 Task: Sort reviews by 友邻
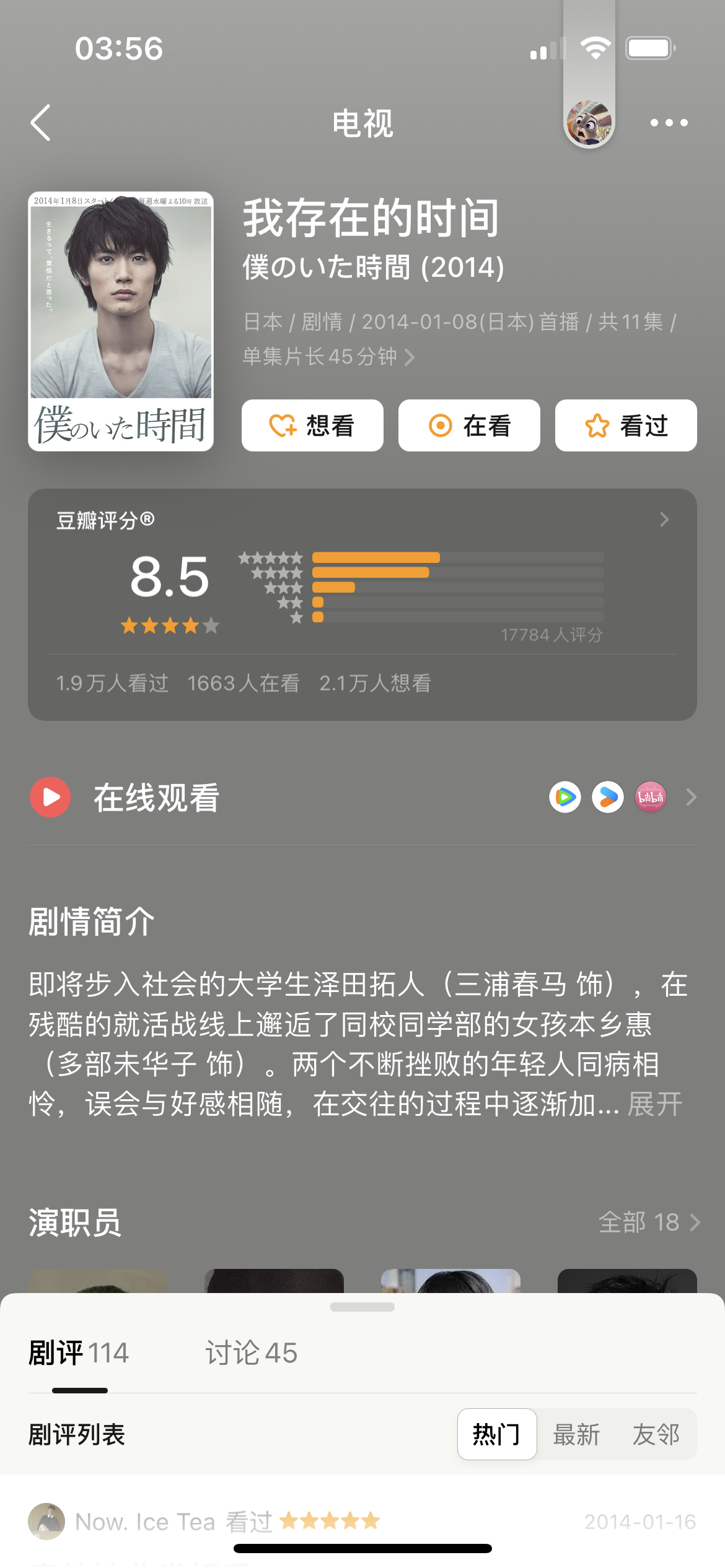click(x=656, y=1434)
